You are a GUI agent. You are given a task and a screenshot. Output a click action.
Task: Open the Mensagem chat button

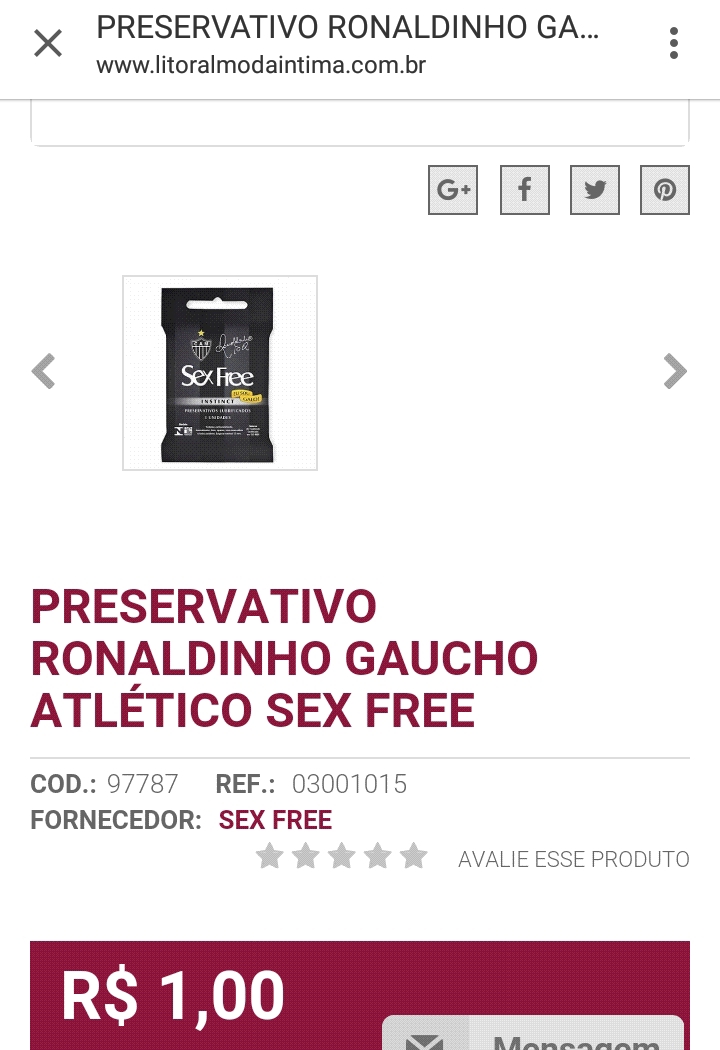tap(534, 1035)
